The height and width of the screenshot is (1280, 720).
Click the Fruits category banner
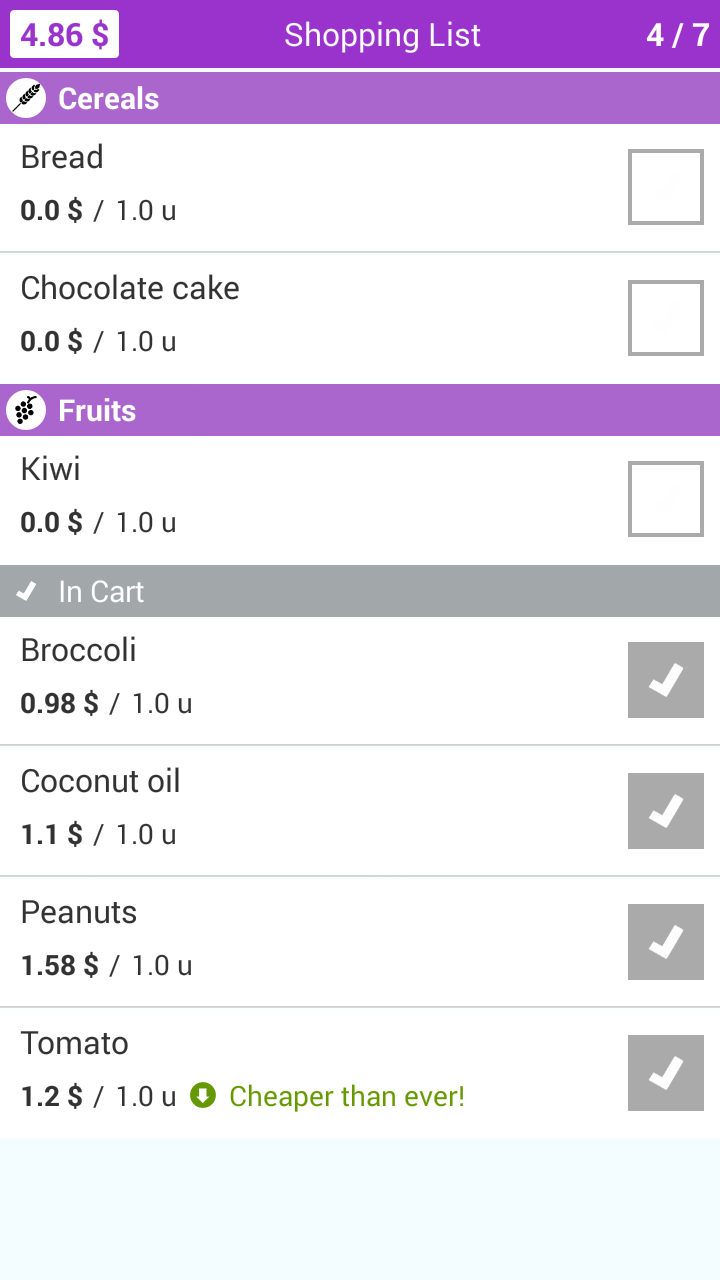360,410
